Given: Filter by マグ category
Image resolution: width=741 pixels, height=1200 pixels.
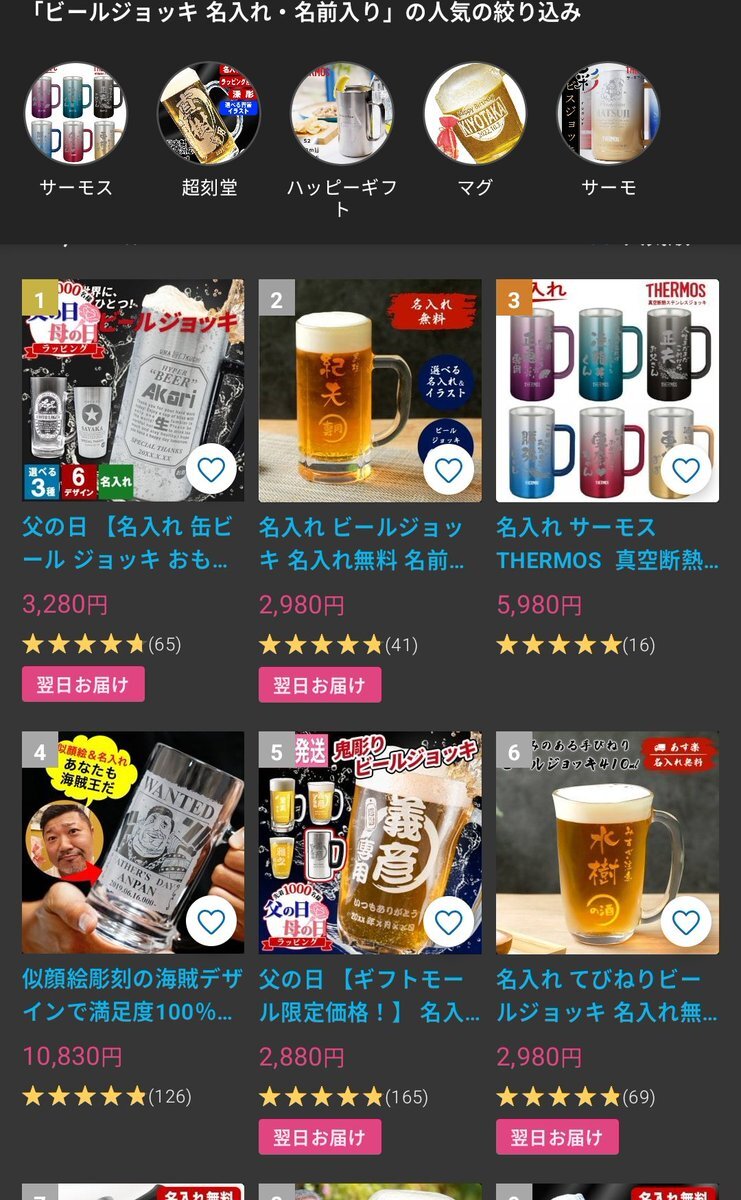Looking at the screenshot, I should (475, 113).
